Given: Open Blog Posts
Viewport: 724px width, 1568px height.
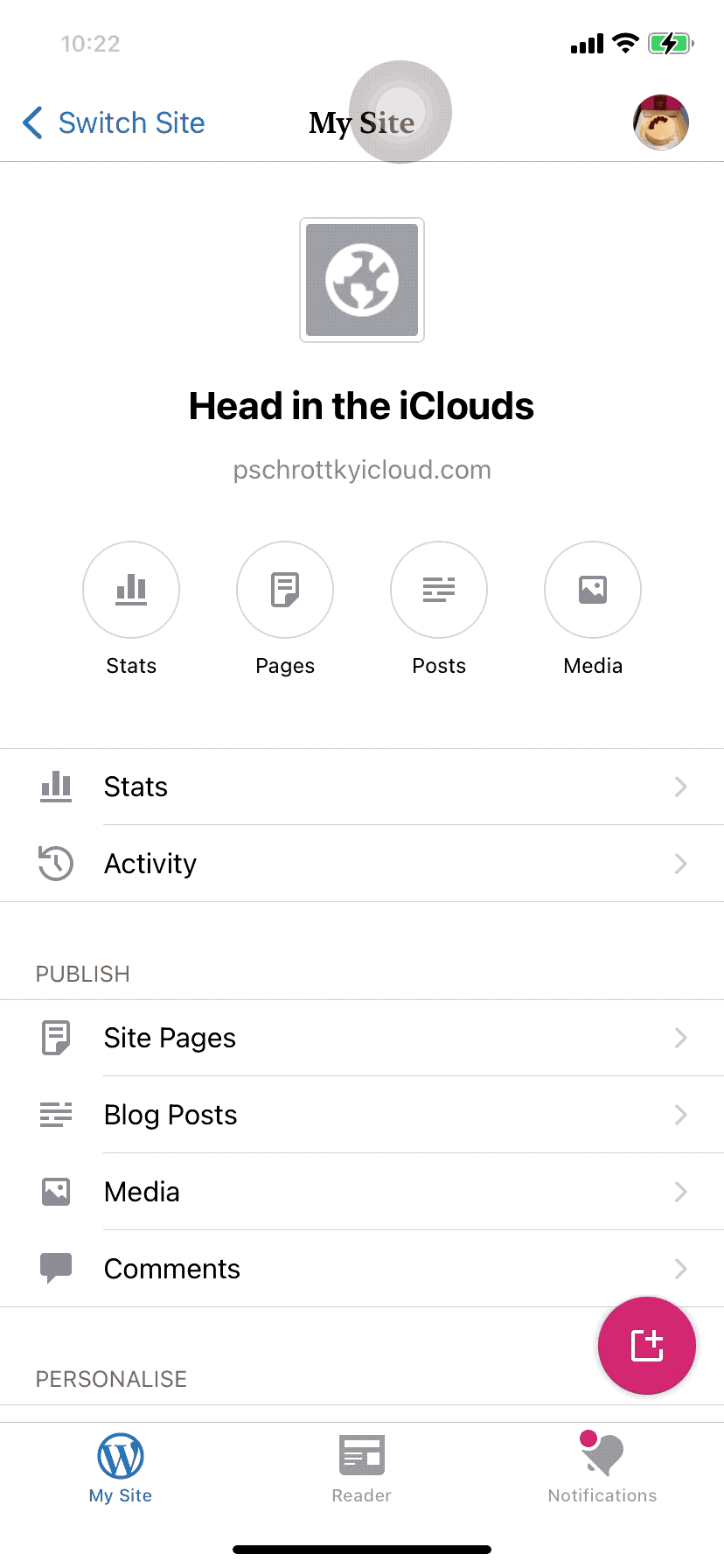Looking at the screenshot, I should [362, 1115].
